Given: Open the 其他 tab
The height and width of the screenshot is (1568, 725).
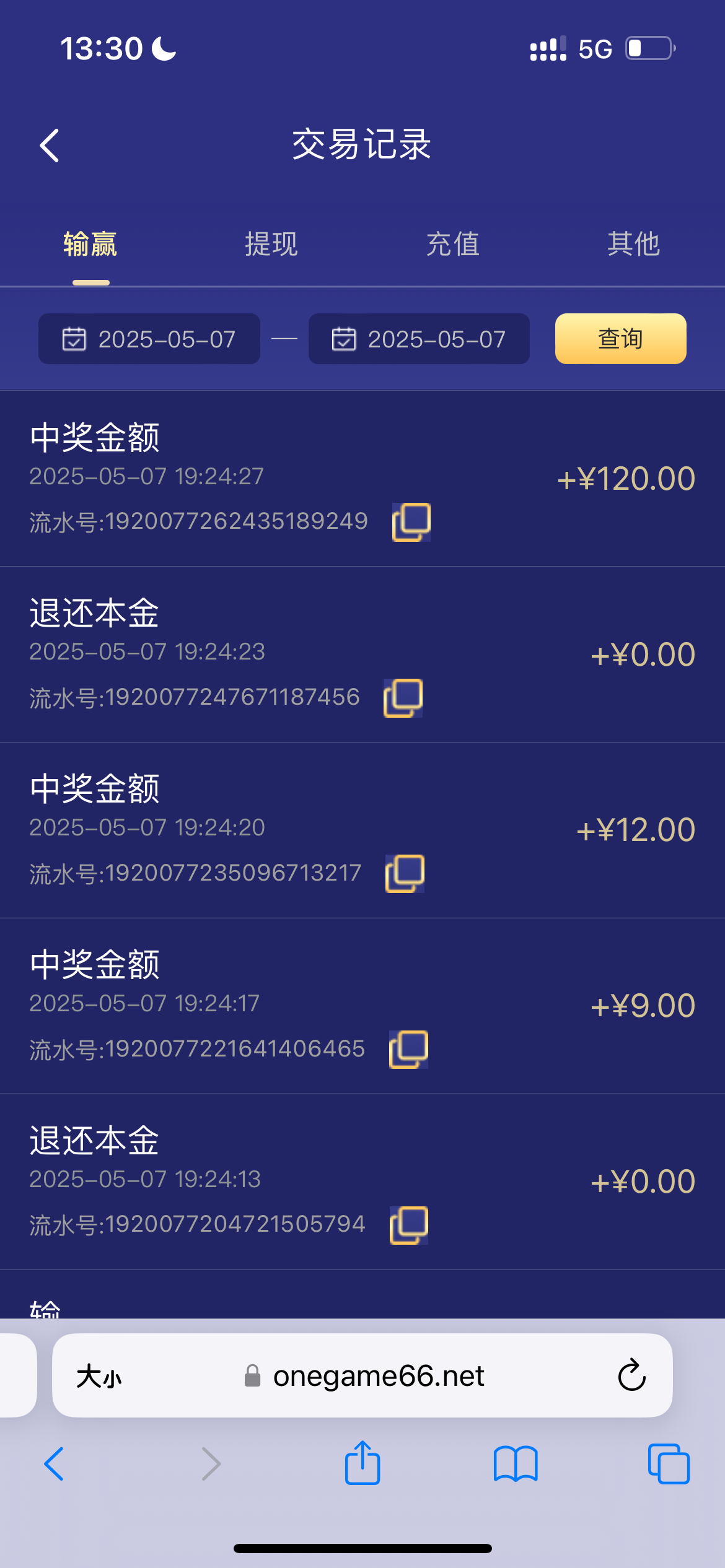Looking at the screenshot, I should [635, 245].
